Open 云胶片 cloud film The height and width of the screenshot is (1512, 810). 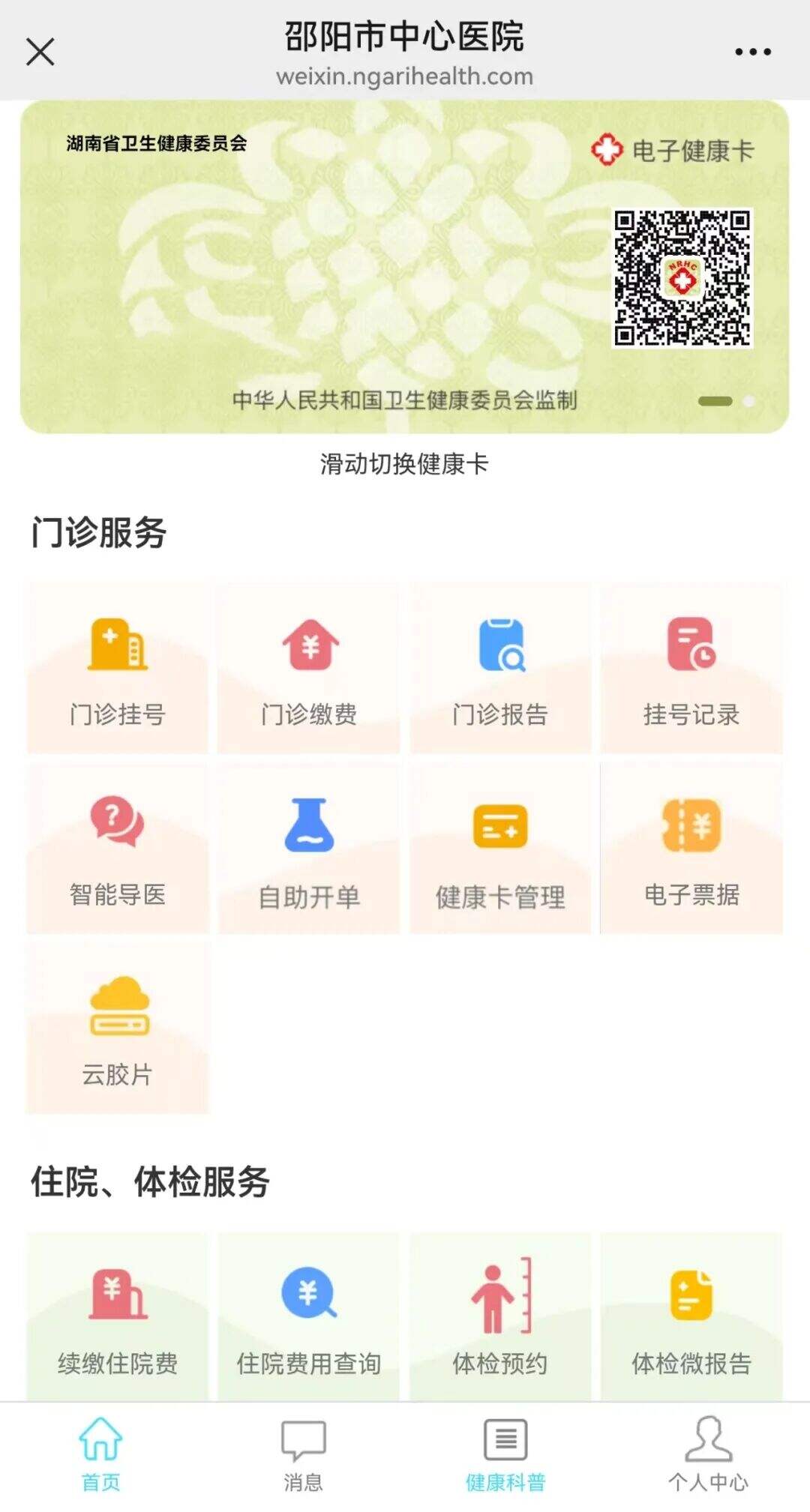tap(117, 1028)
